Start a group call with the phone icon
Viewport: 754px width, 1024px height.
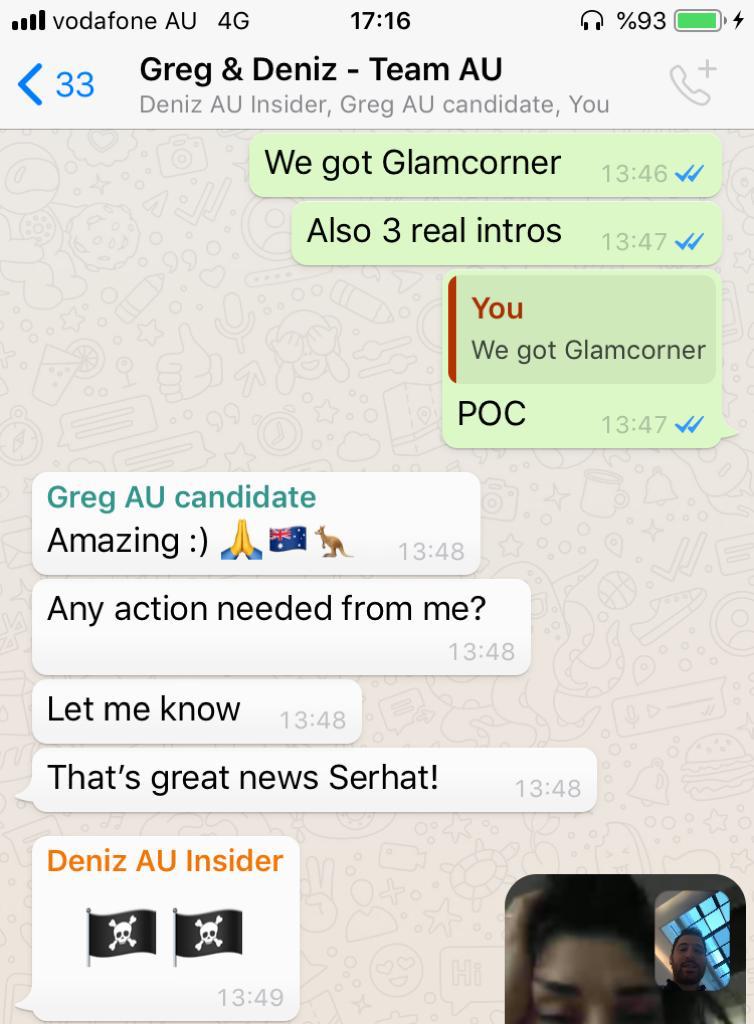coord(692,84)
